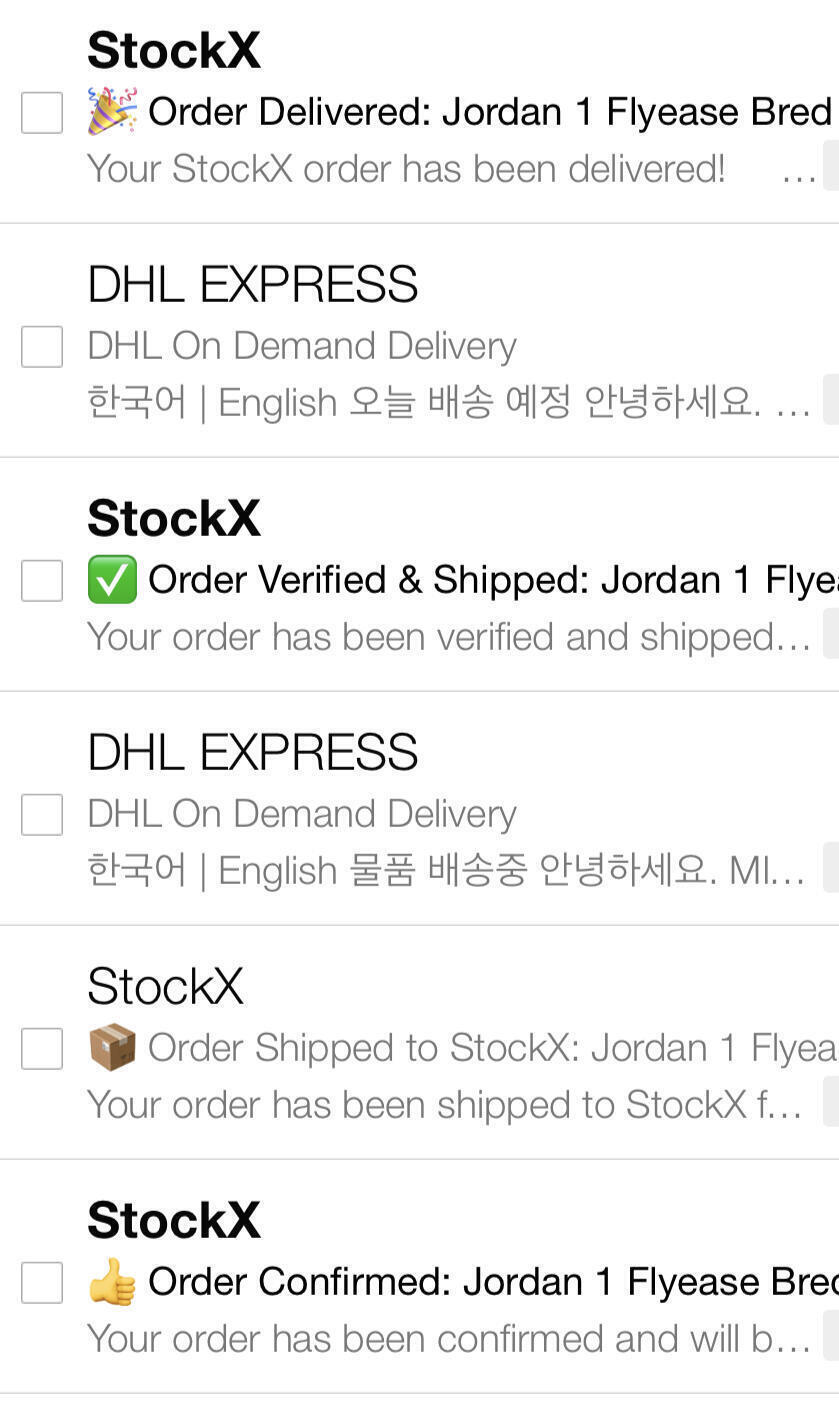The width and height of the screenshot is (839, 1404).
Task: Tick checkbox for DHL 오늘 배송 예정 email
Action: point(42,346)
